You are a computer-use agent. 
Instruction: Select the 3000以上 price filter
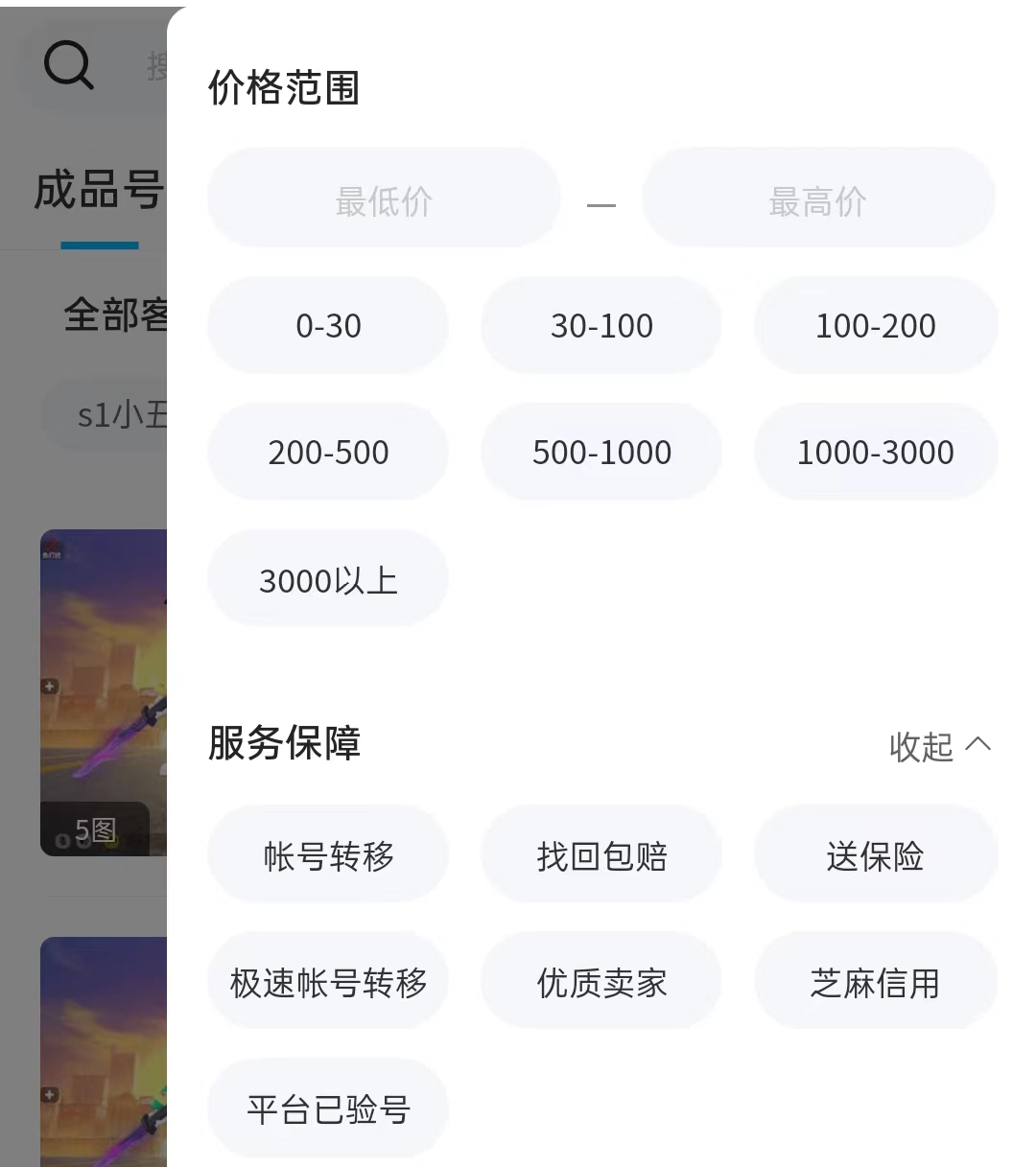point(328,580)
